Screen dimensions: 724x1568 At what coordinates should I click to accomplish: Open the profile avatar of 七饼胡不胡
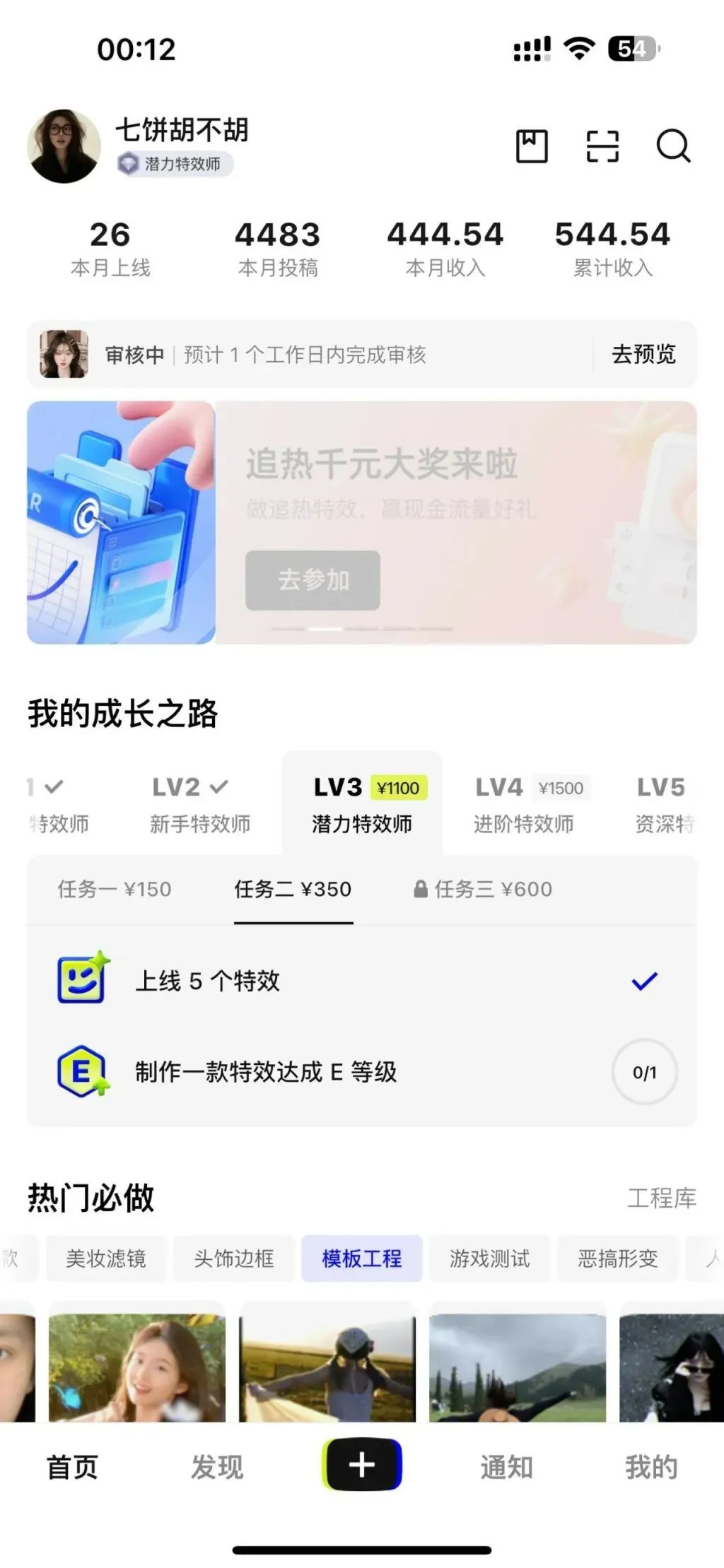coord(64,146)
